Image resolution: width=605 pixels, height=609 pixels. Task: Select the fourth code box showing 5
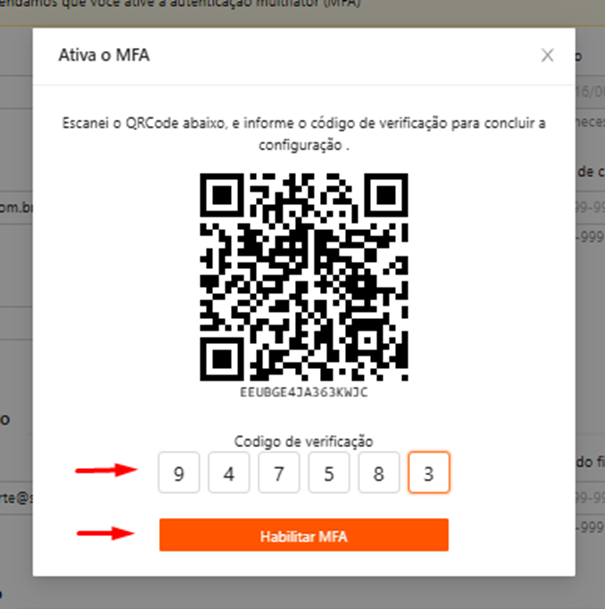tap(329, 472)
